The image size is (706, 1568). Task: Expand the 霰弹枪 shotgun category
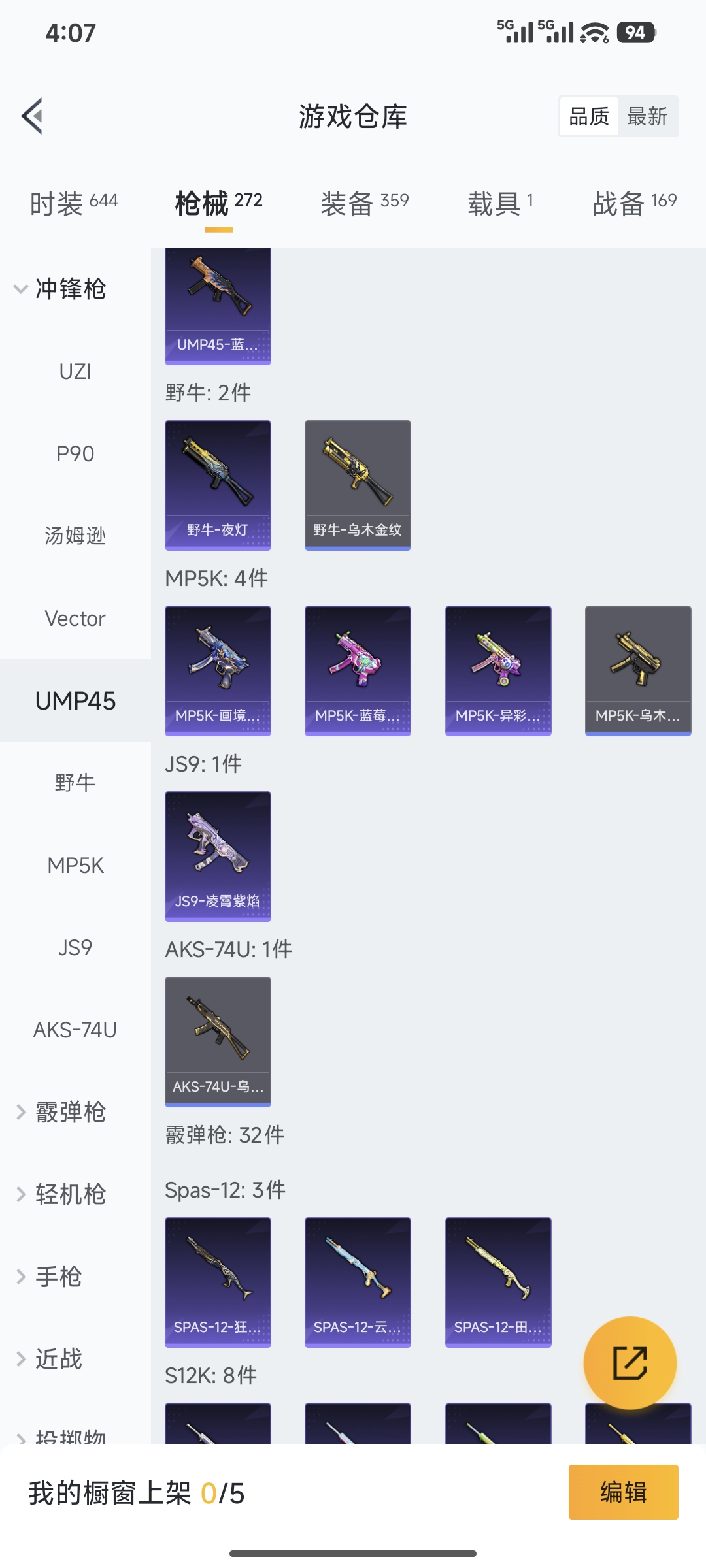coord(62,1111)
